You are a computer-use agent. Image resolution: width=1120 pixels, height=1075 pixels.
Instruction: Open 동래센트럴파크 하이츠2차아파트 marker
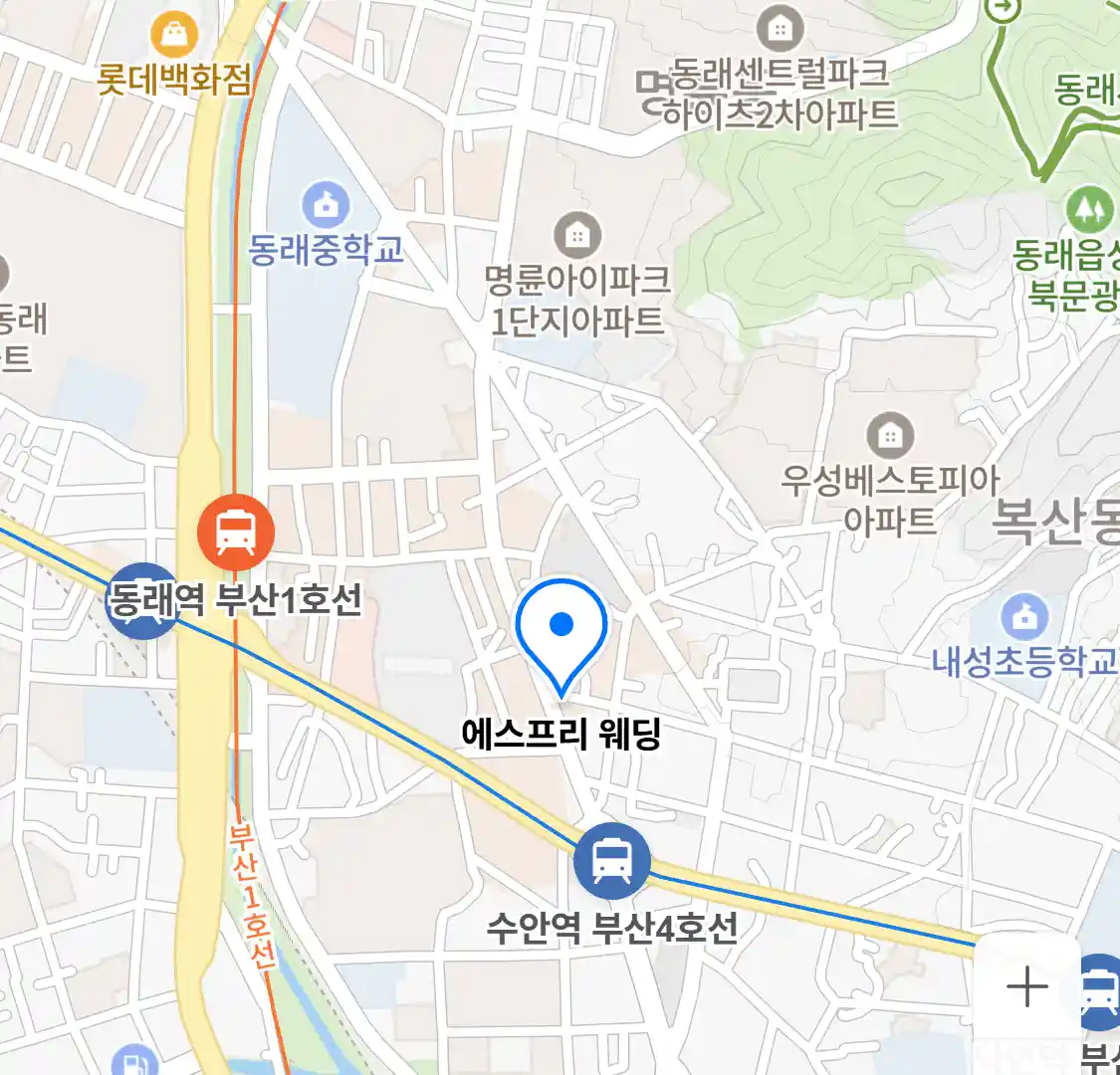[780, 29]
